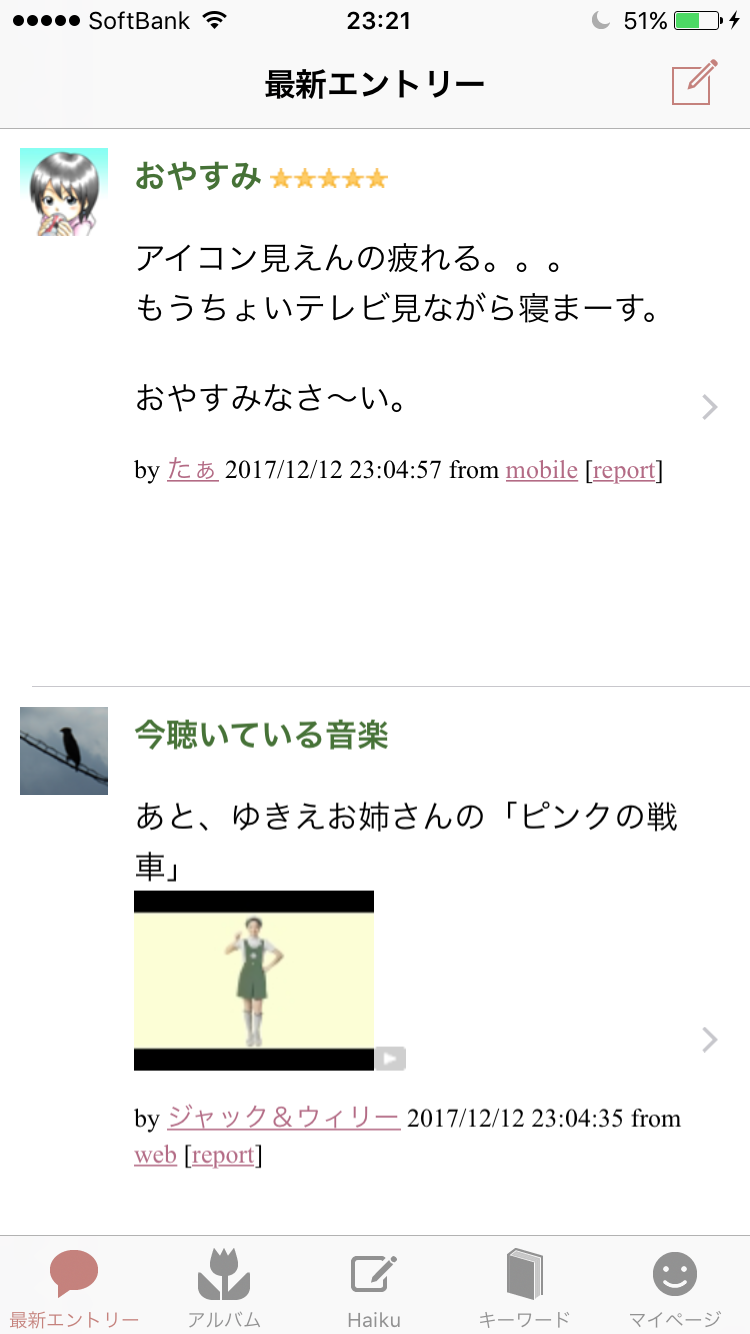Open ジャック＆ウィリー's profile link

coord(284,1117)
